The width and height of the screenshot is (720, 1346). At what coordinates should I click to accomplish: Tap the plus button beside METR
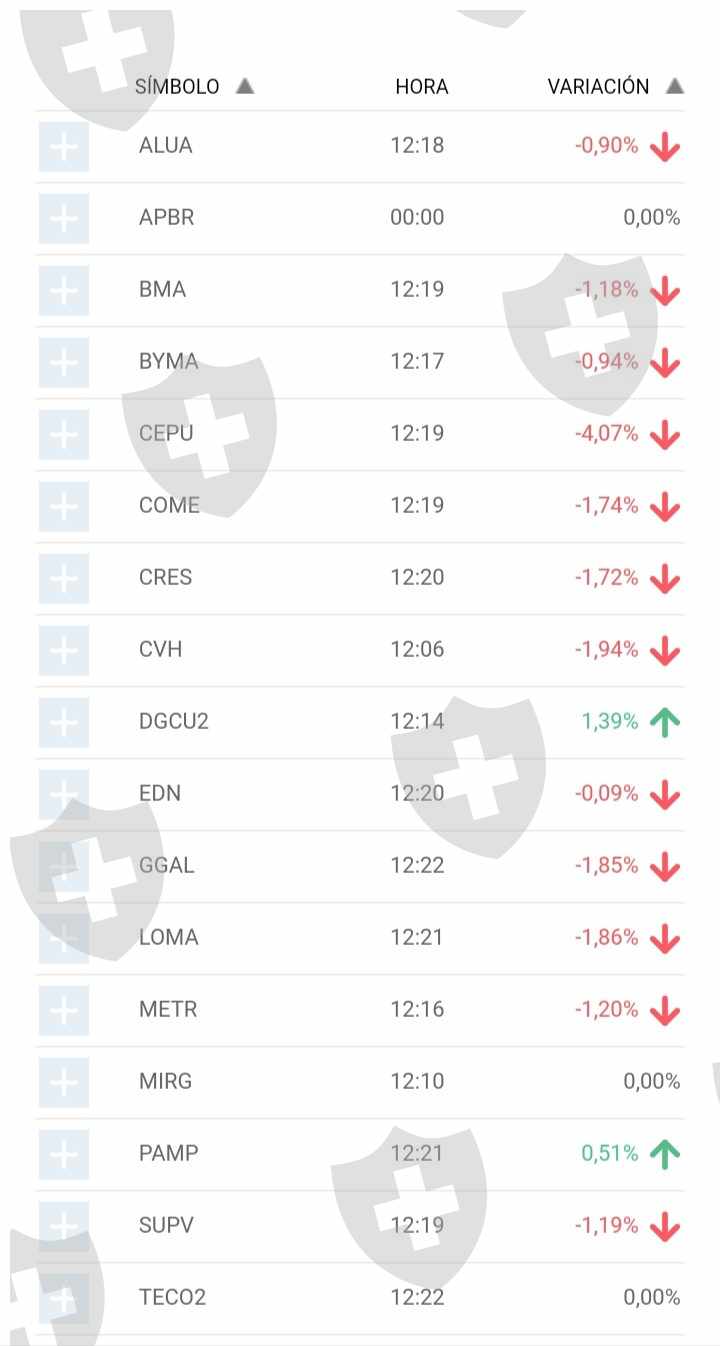(x=64, y=1011)
